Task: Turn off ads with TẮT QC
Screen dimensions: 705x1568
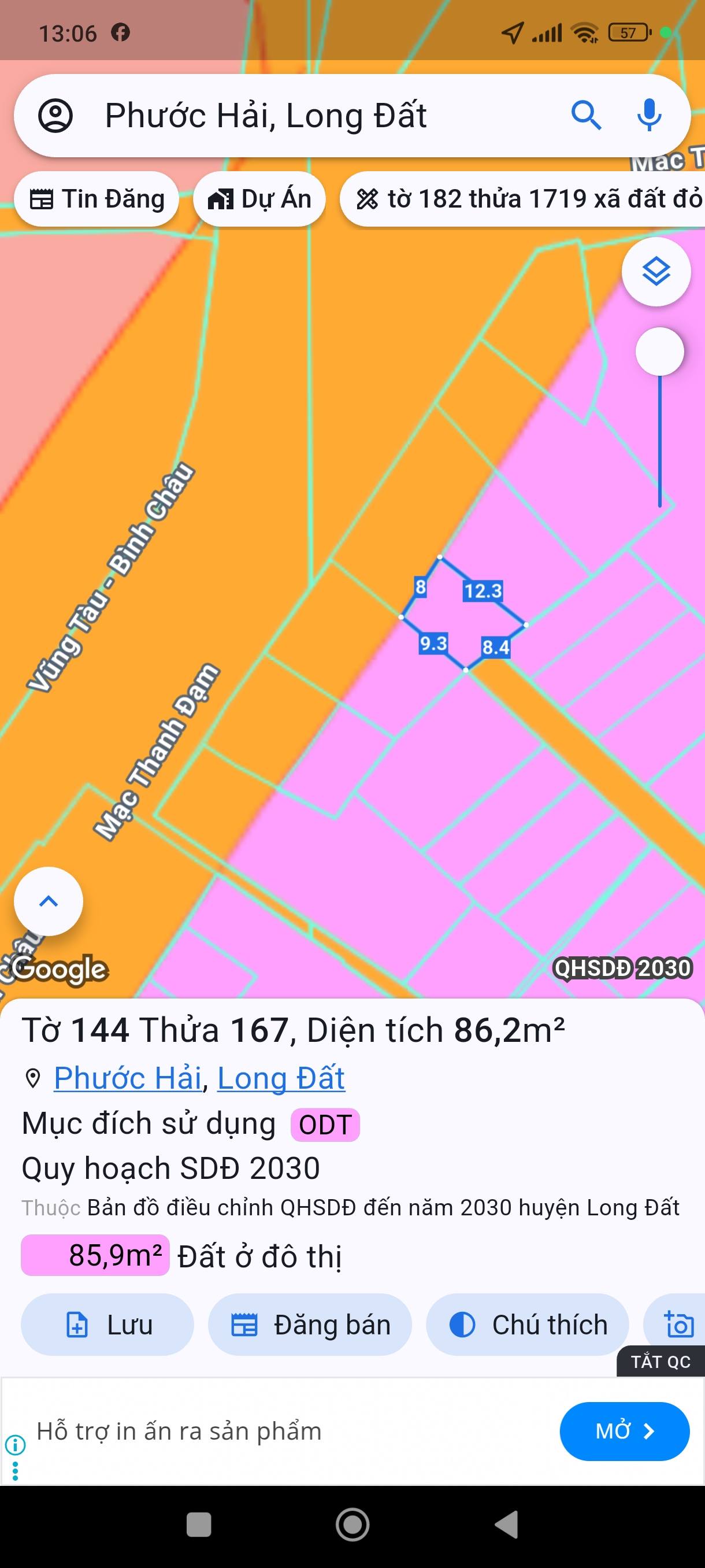Action: [x=660, y=1362]
